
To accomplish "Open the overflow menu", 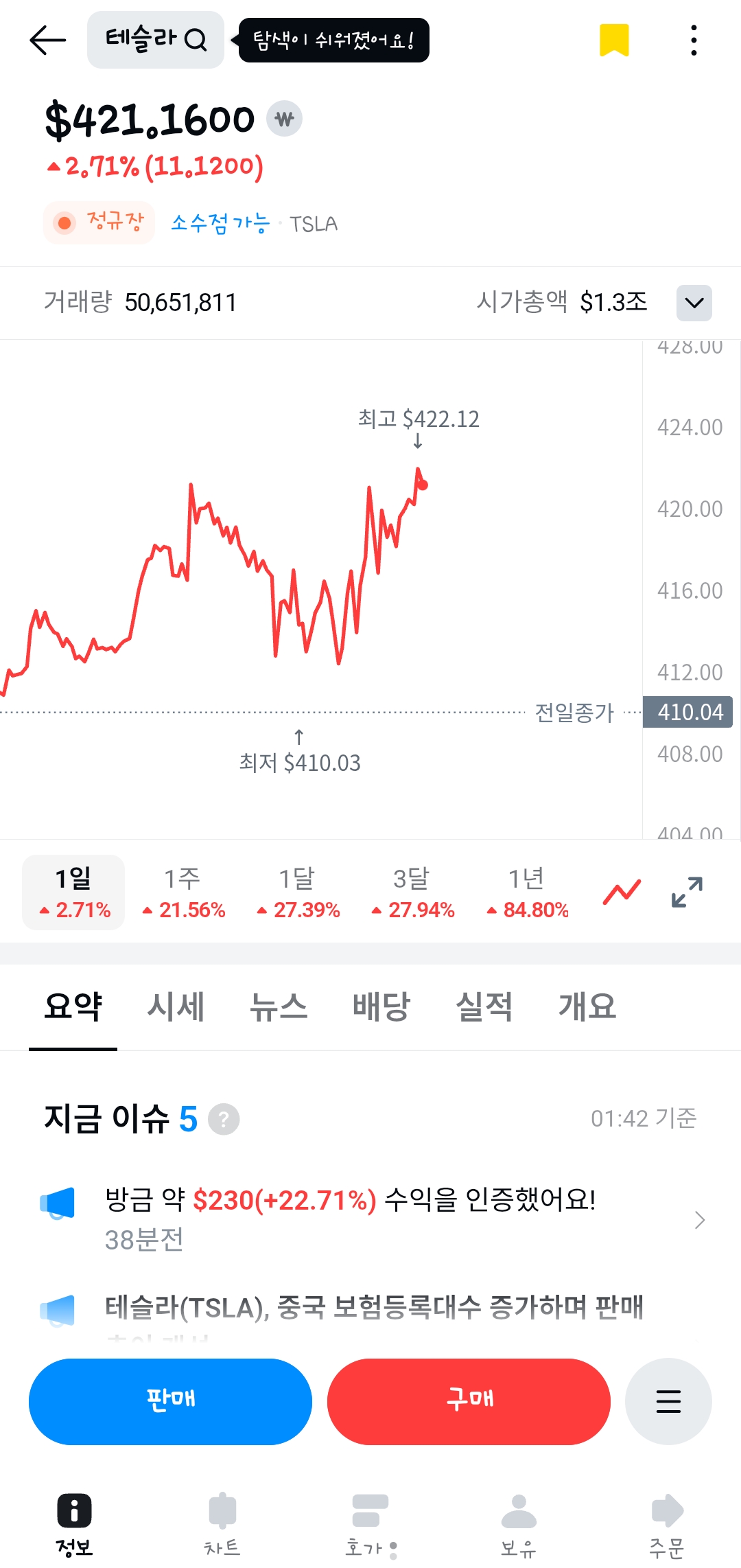I will tap(694, 41).
